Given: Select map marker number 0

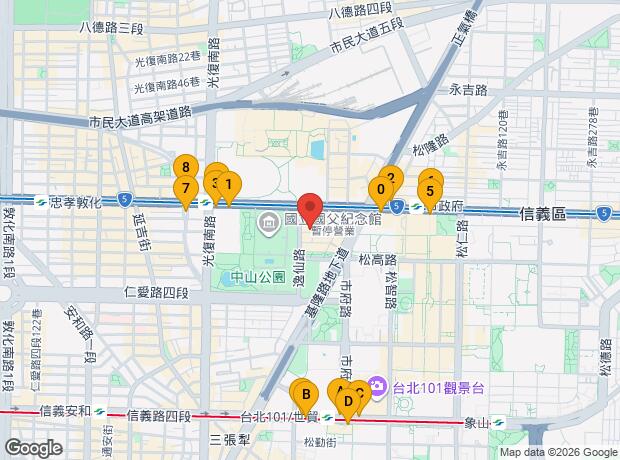Looking at the screenshot, I should pos(380,190).
